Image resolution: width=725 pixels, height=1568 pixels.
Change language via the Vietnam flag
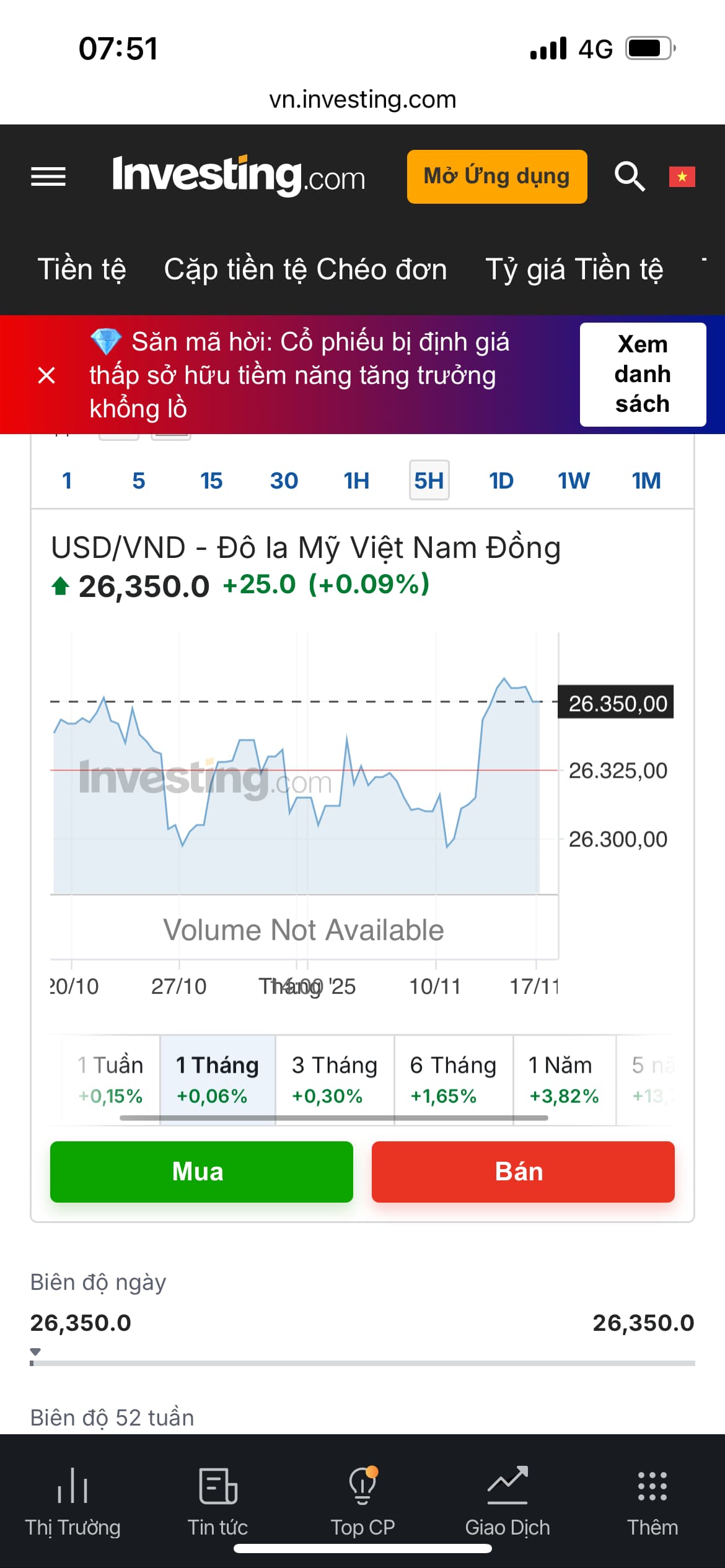[682, 177]
